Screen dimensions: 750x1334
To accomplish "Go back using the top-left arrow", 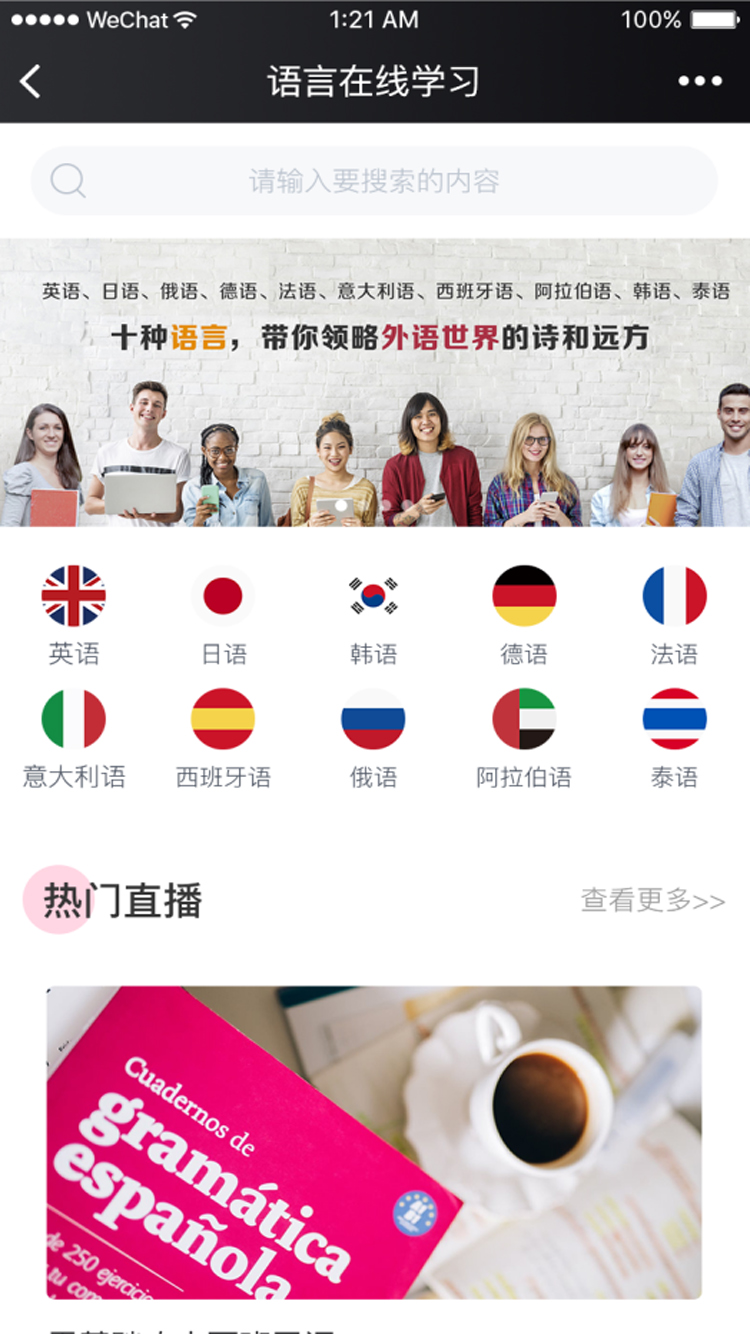I will pos(31,81).
